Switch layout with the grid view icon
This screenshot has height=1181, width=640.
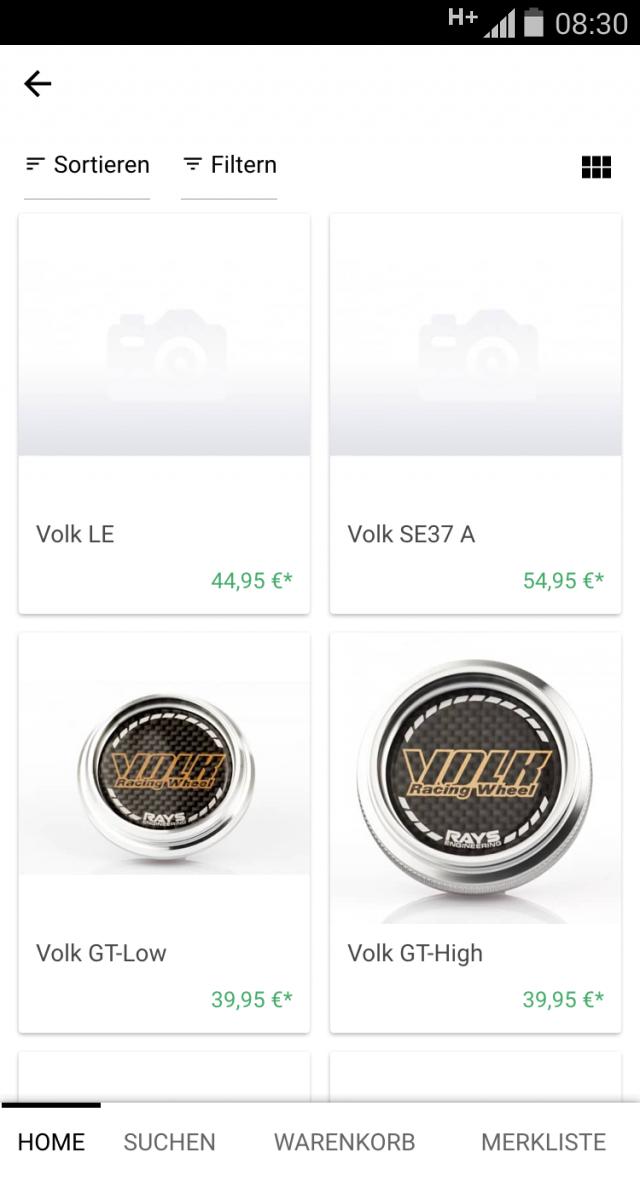[x=596, y=167]
